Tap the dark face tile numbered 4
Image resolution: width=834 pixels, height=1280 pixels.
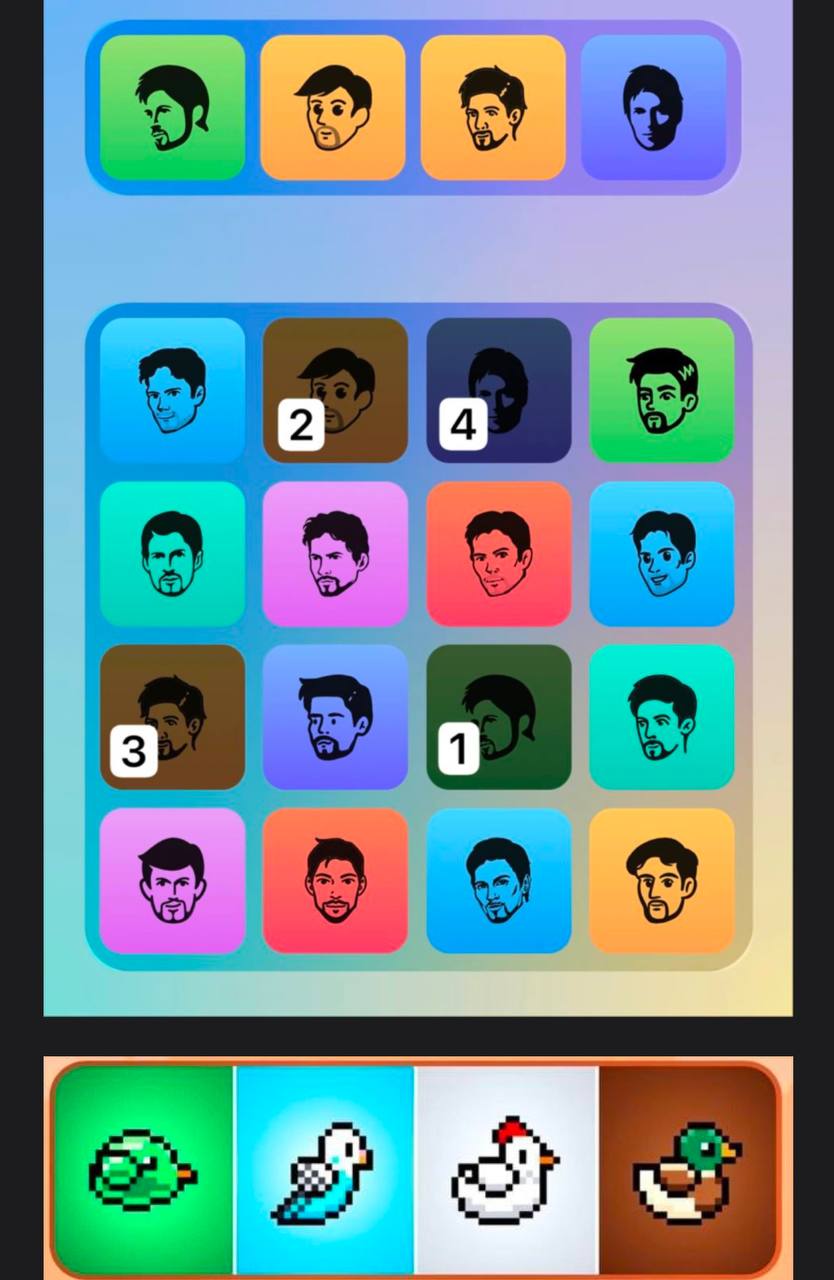tap(499, 390)
